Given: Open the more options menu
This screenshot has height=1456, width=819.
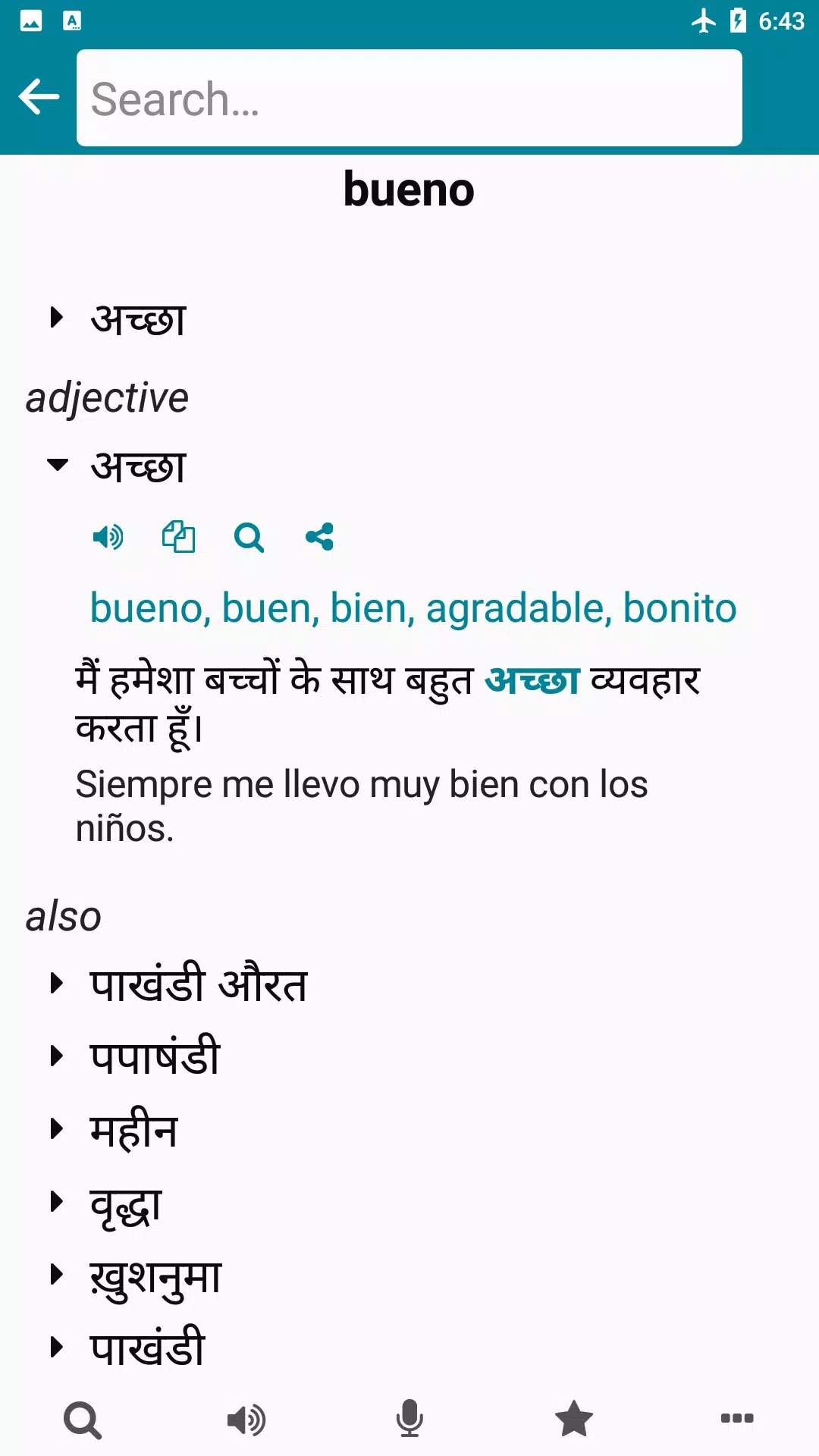Looking at the screenshot, I should tap(737, 1419).
